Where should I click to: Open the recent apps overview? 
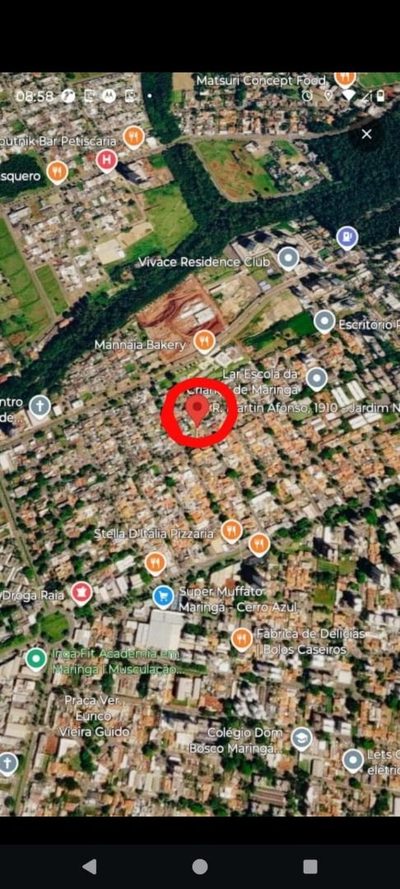(310, 866)
